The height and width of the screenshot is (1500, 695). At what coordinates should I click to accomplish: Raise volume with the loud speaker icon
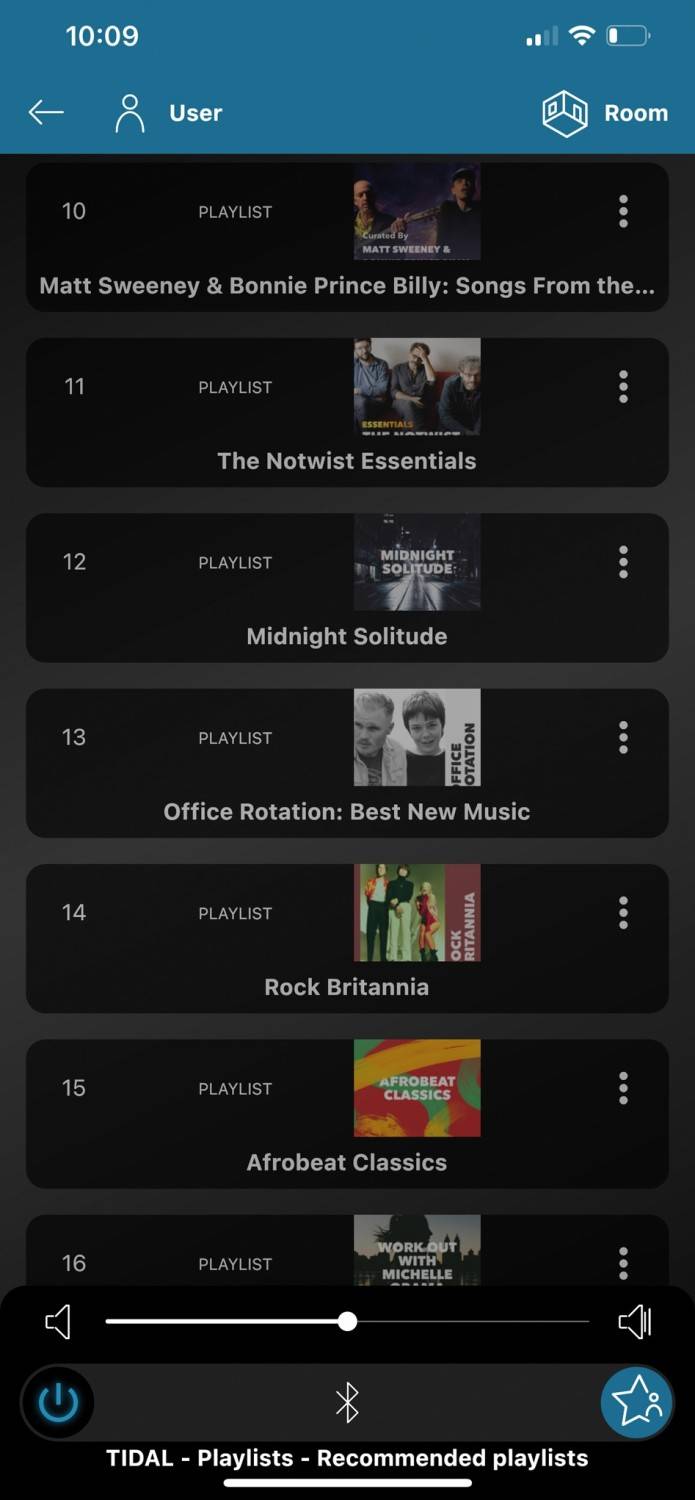coord(634,1322)
